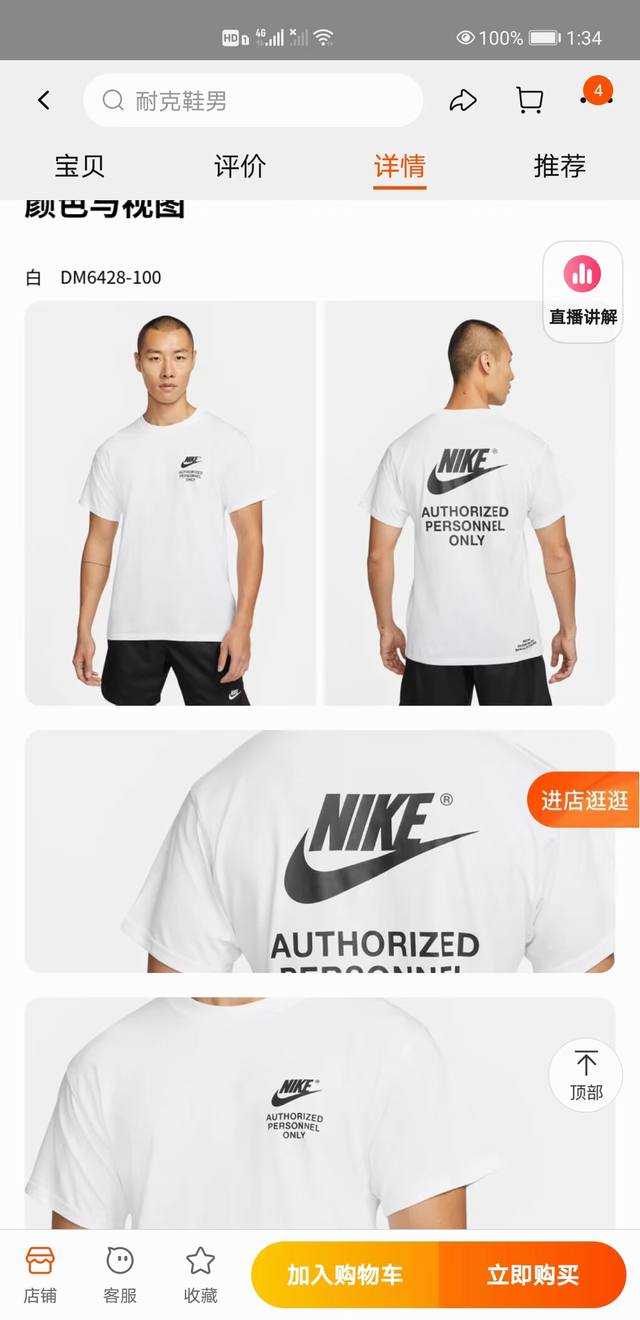Image resolution: width=640 pixels, height=1320 pixels.
Task: Tap 加入购物车 to add to cart
Action: (x=345, y=1275)
